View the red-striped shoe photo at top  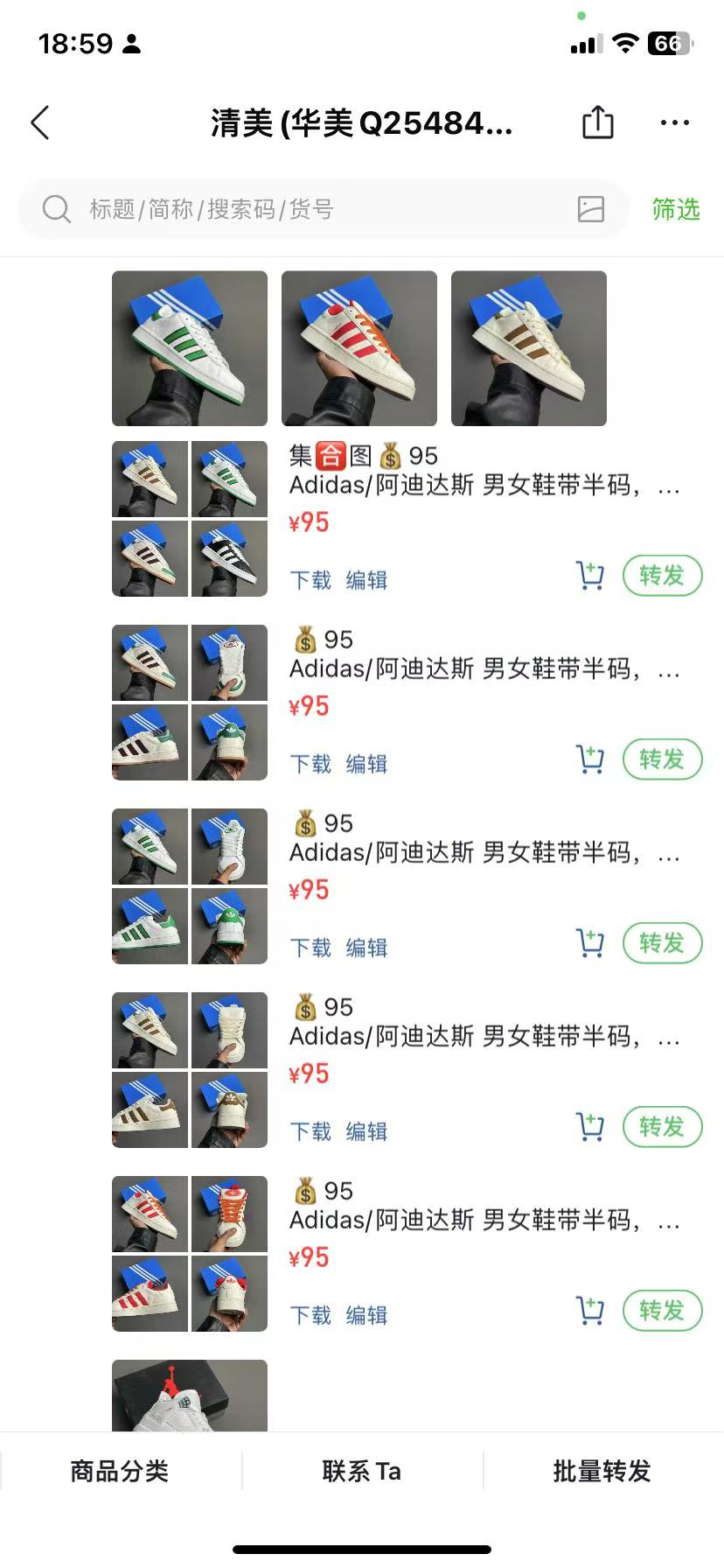[359, 348]
